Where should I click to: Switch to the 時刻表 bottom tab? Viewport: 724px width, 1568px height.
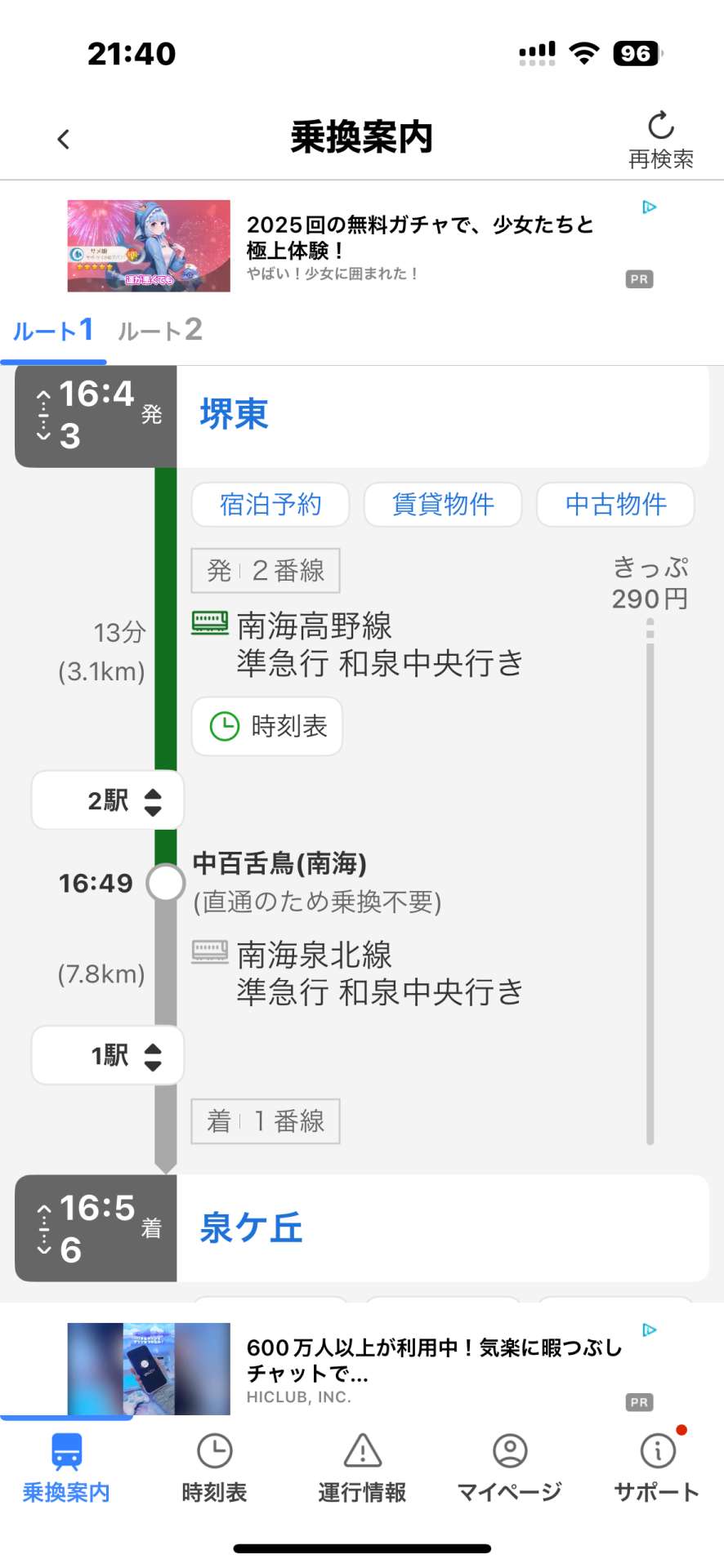(214, 1468)
